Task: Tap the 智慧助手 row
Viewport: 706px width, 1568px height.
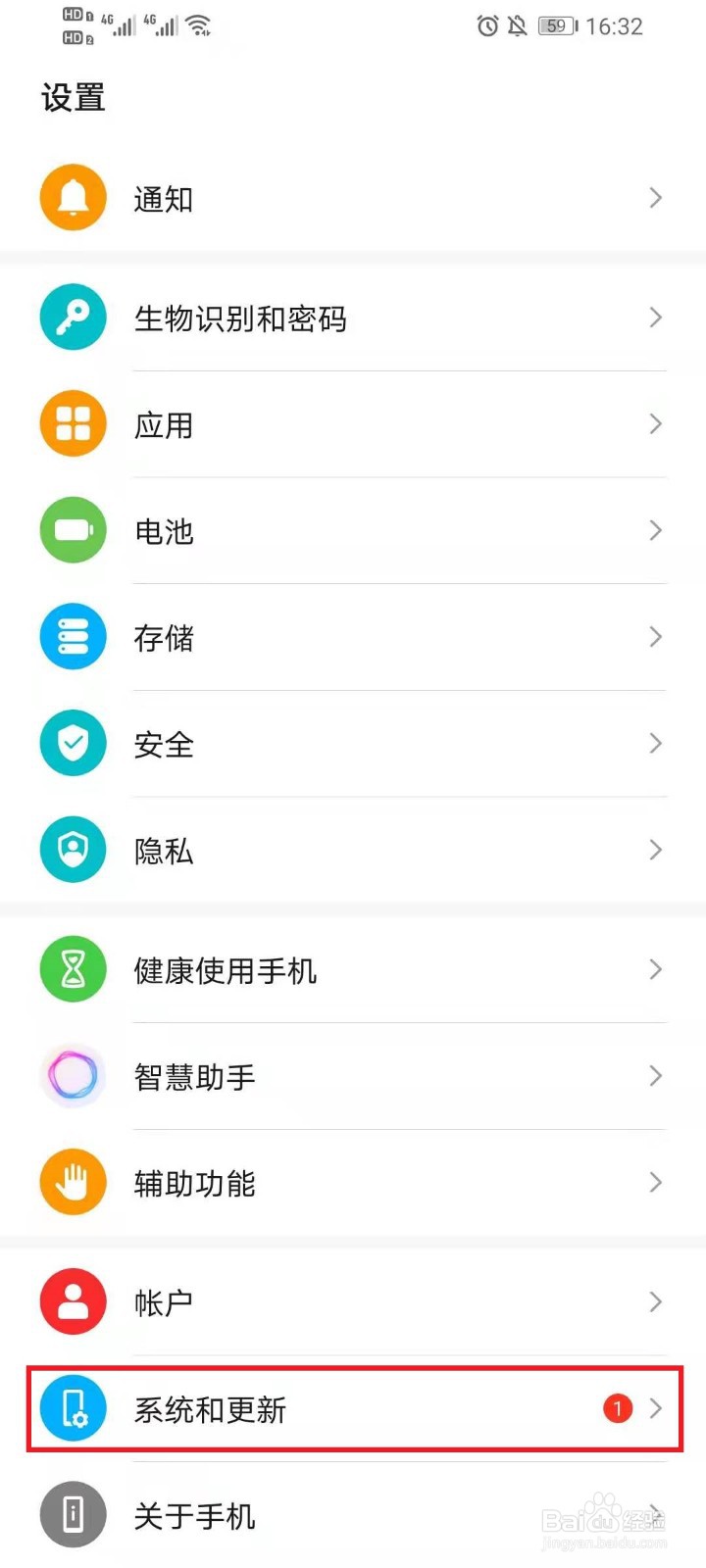Action: [x=353, y=1076]
